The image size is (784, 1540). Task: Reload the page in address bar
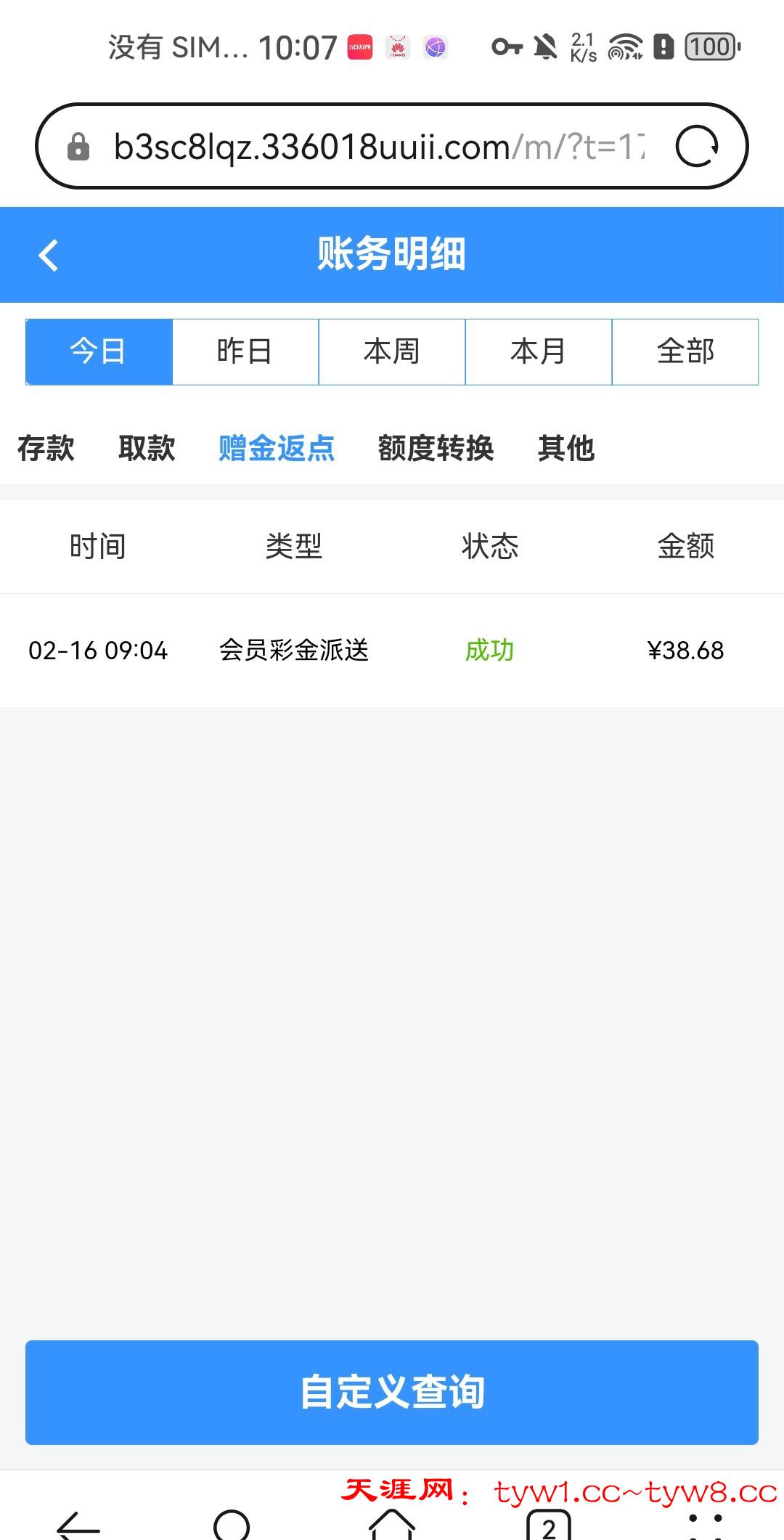pyautogui.click(x=697, y=147)
